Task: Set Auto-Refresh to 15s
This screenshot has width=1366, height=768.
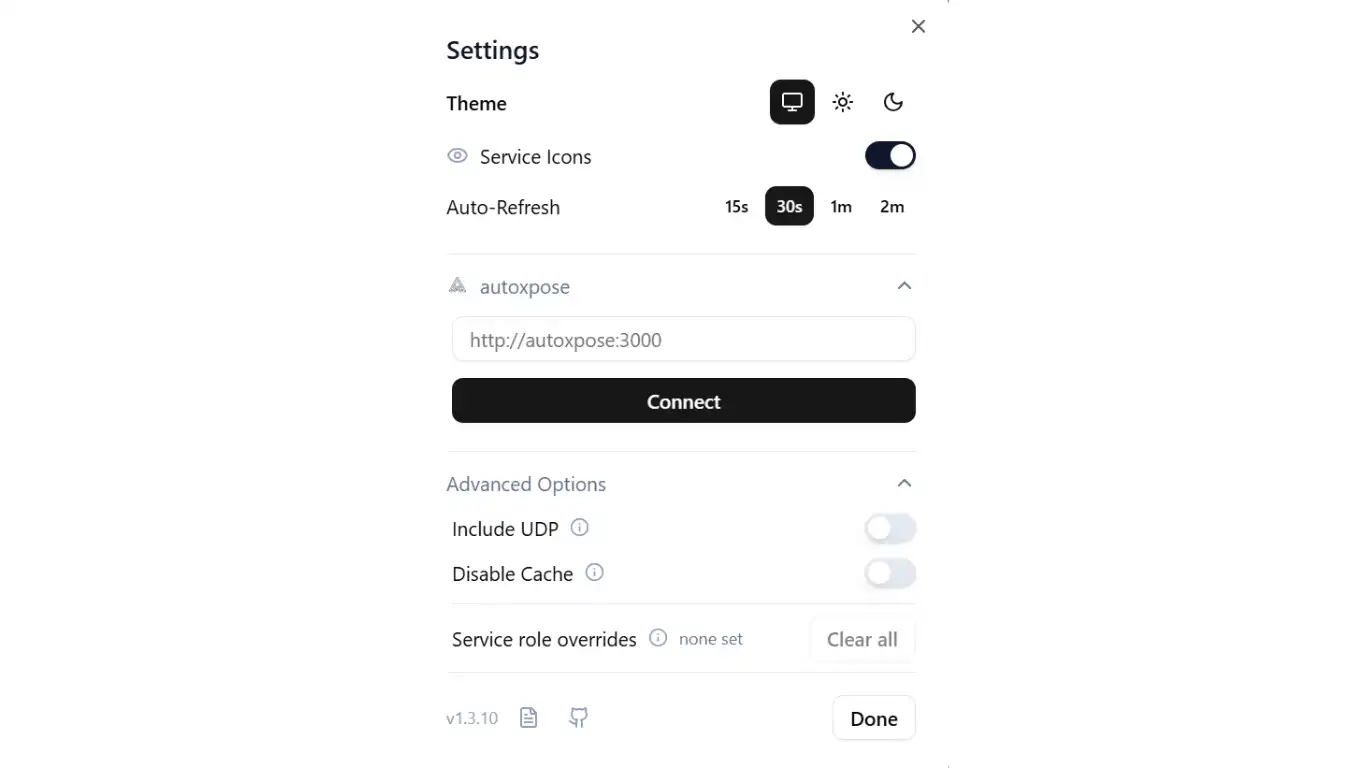Action: point(737,207)
